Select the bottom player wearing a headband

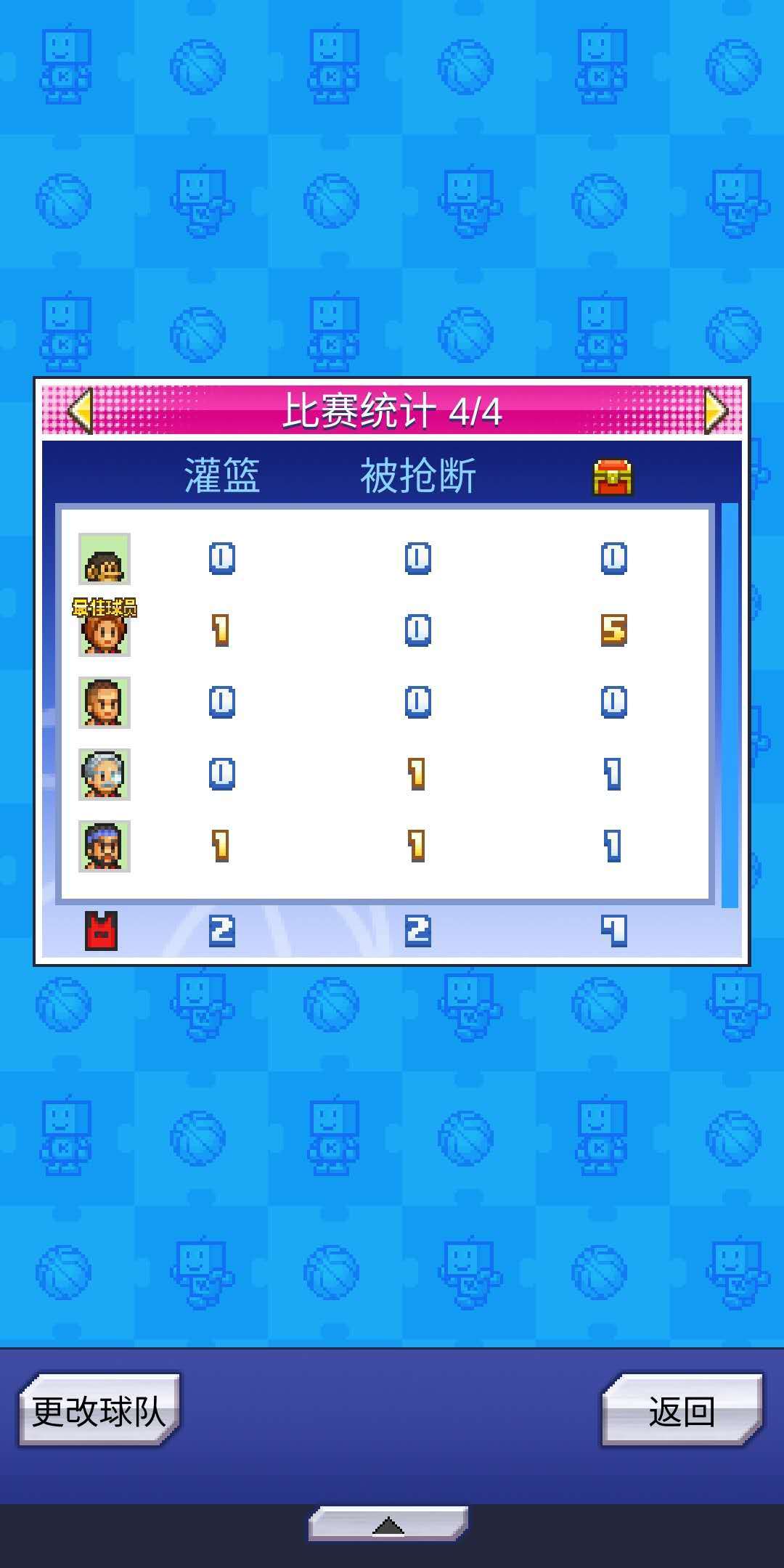click(x=103, y=846)
